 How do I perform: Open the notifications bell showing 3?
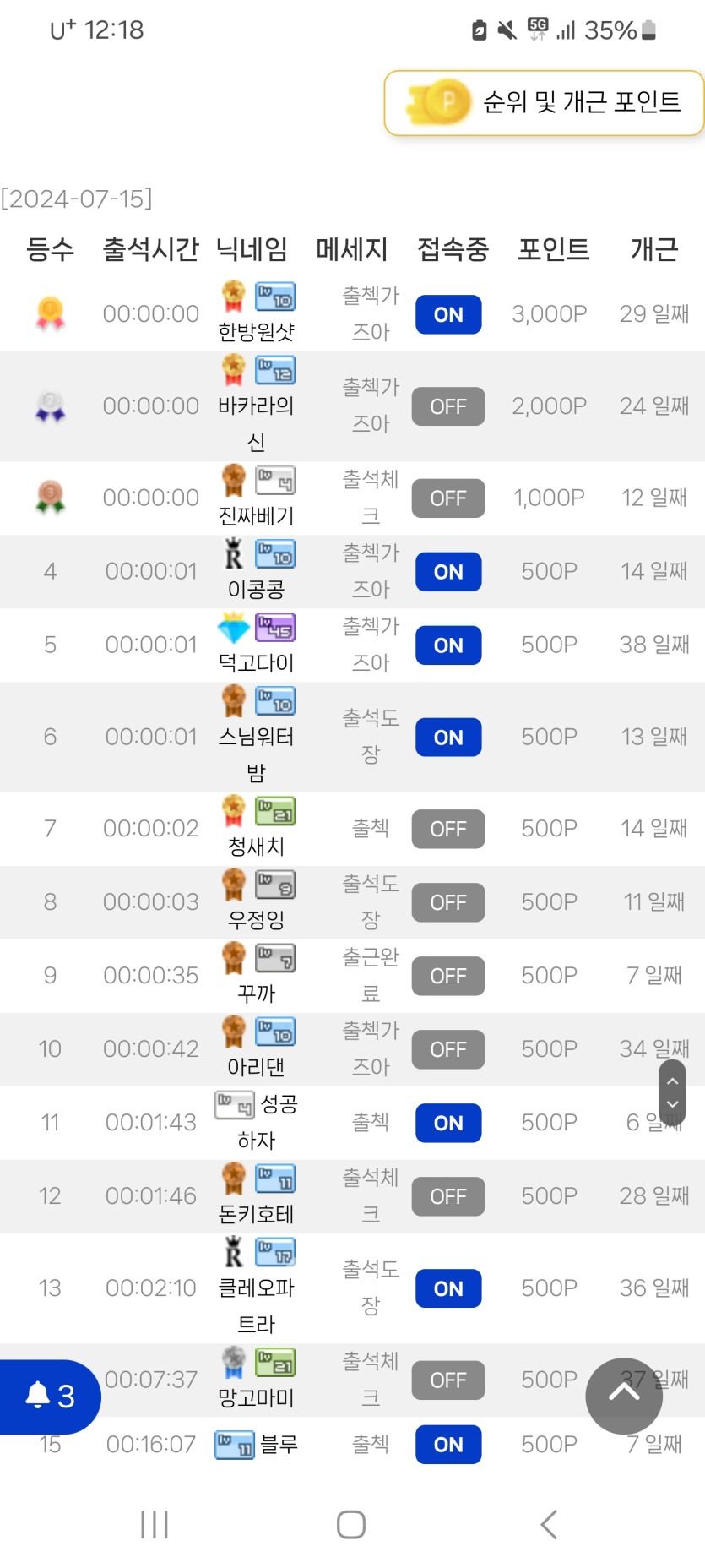pyautogui.click(x=50, y=1396)
